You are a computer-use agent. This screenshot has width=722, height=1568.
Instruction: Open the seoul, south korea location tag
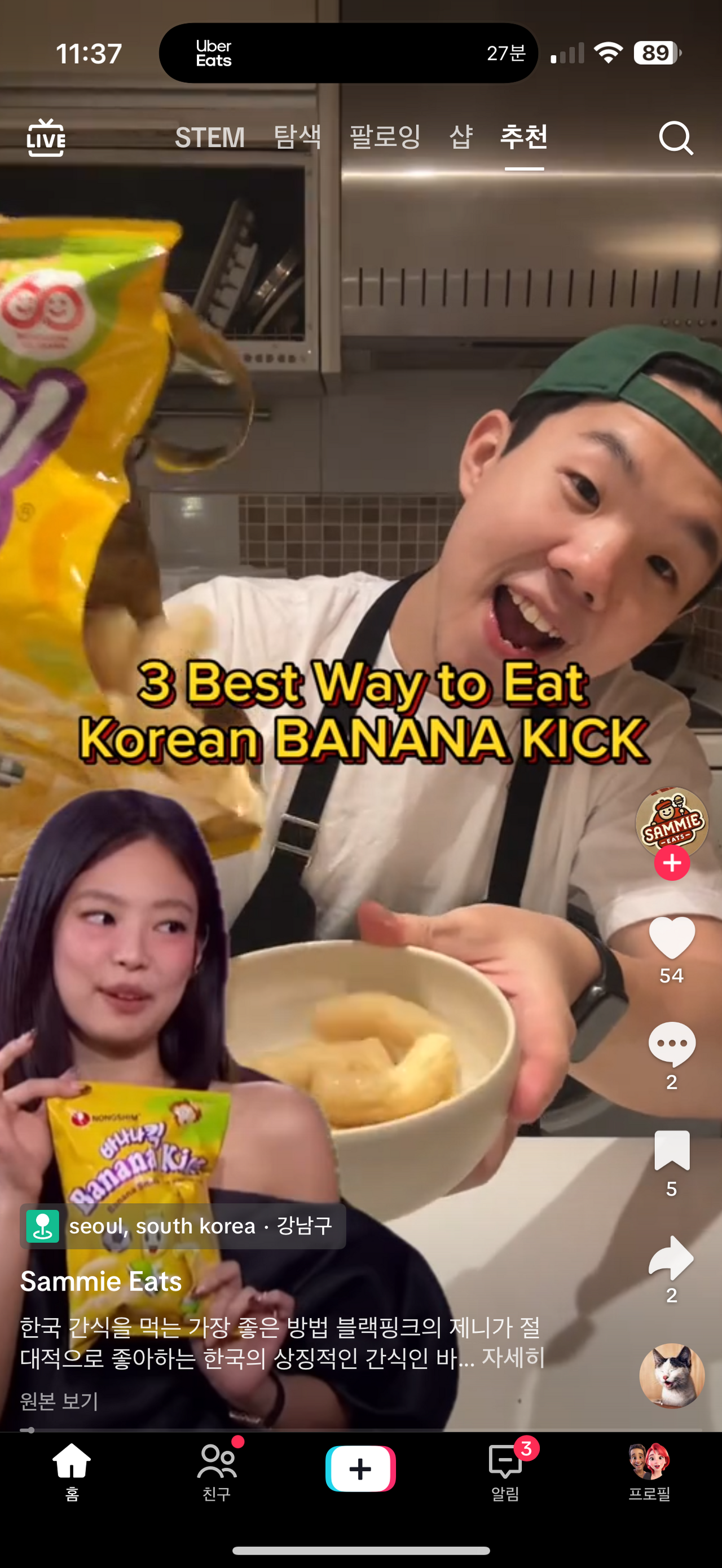183,1226
